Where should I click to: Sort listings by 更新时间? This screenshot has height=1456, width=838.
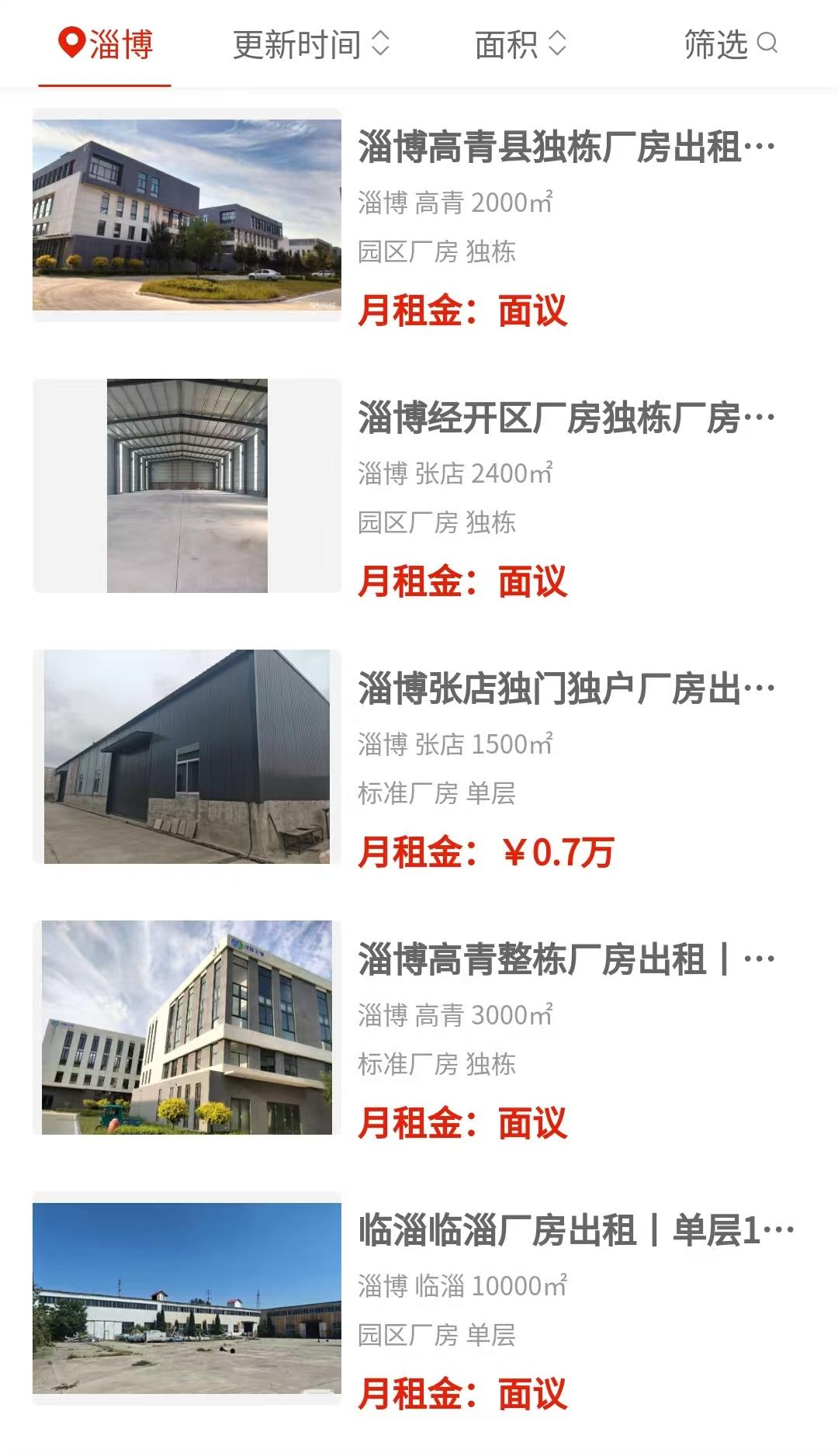pos(310,44)
